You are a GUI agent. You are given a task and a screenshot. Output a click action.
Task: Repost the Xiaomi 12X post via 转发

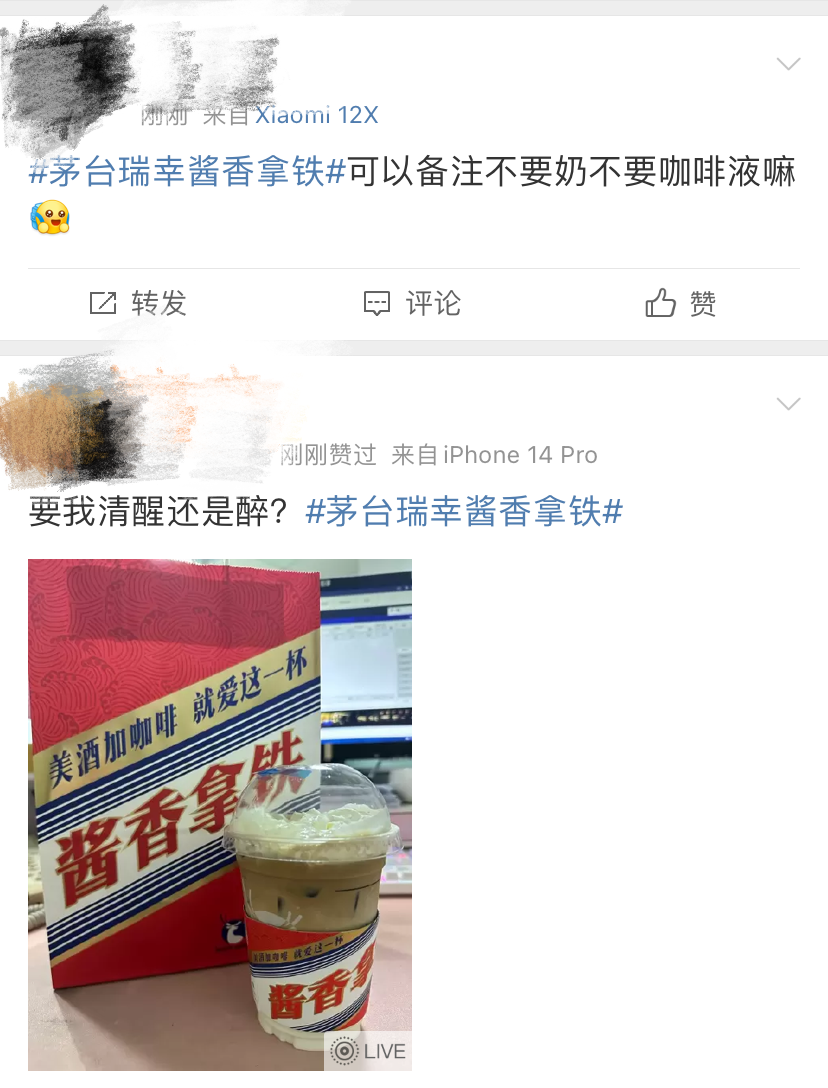click(138, 303)
